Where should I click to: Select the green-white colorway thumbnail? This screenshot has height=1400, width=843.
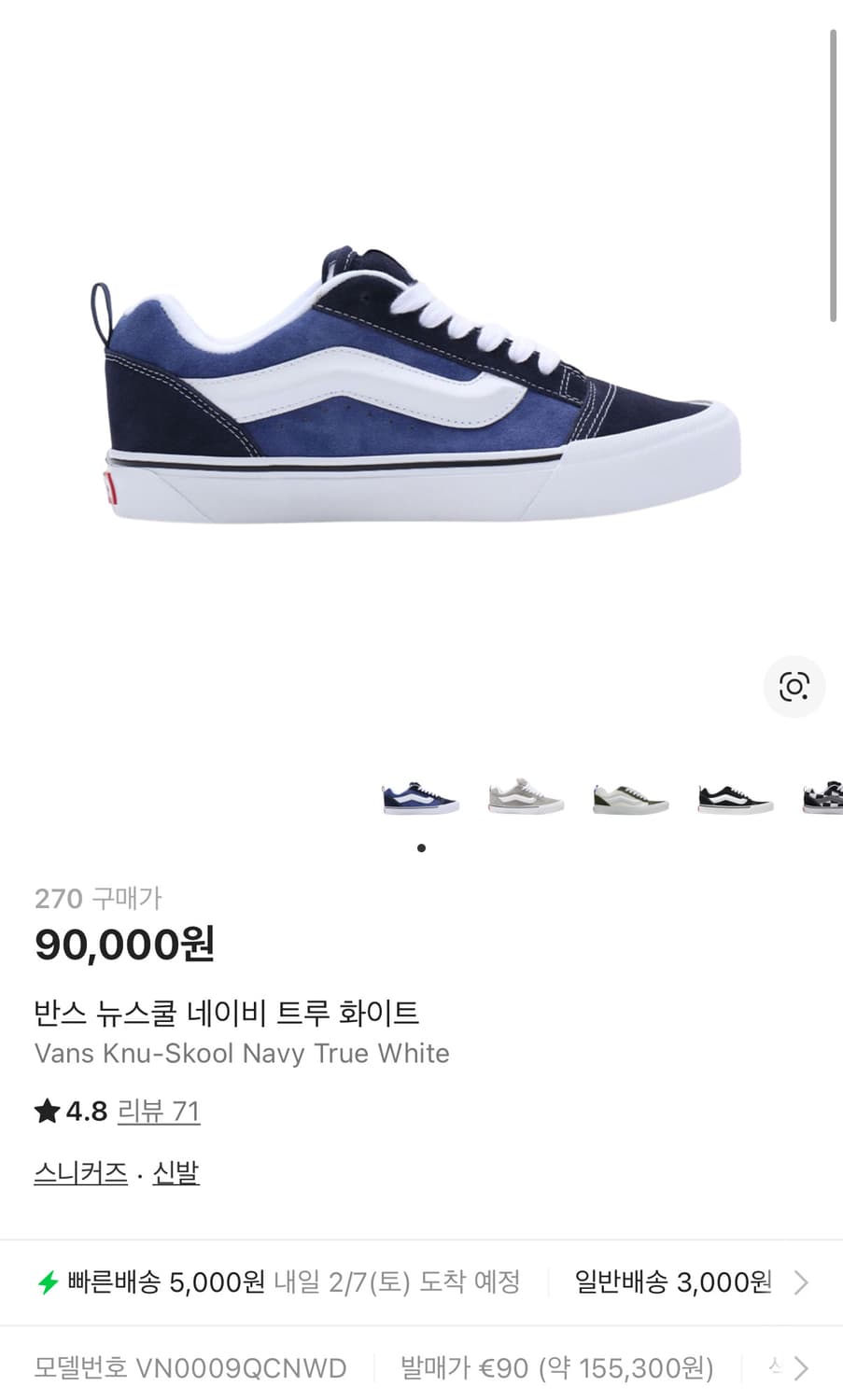point(630,795)
